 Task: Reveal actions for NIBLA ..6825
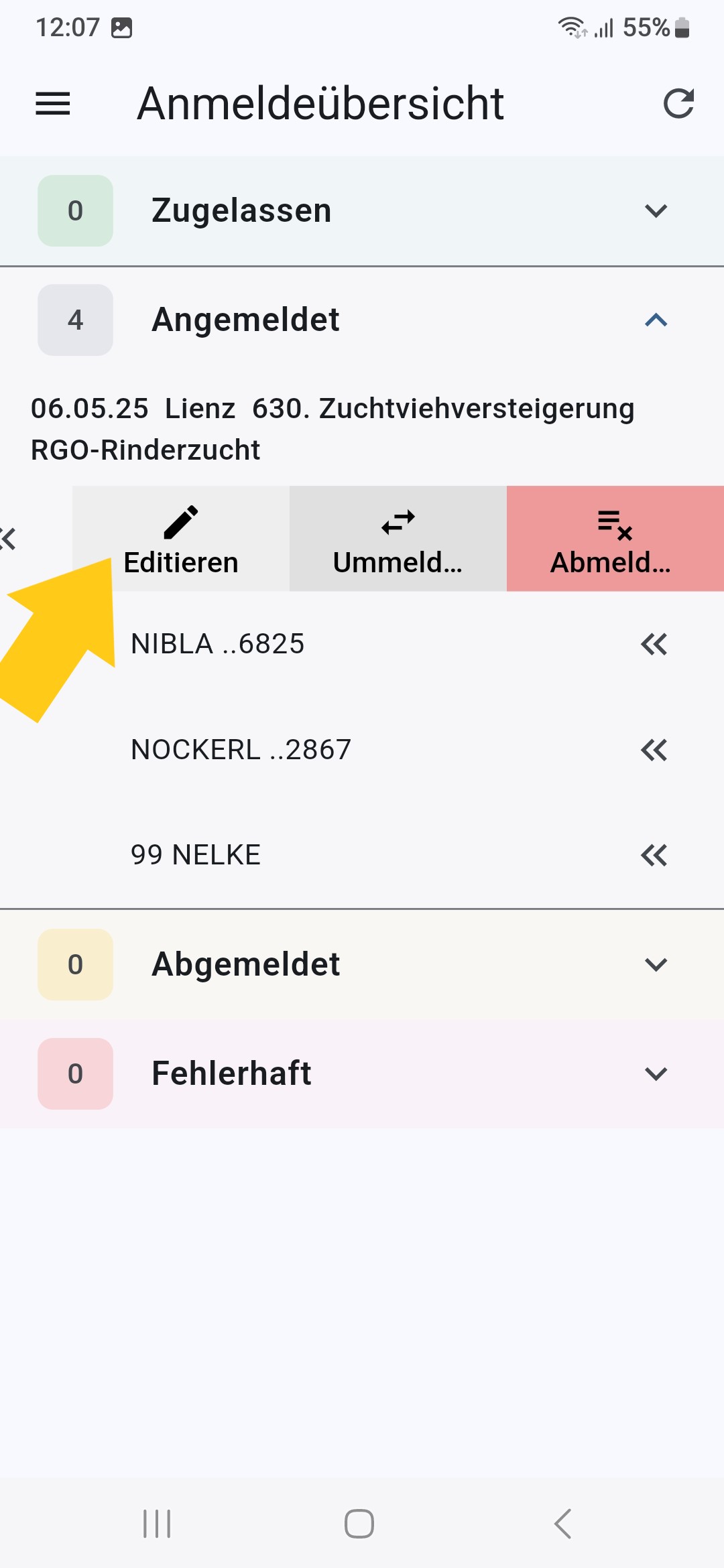(x=654, y=645)
